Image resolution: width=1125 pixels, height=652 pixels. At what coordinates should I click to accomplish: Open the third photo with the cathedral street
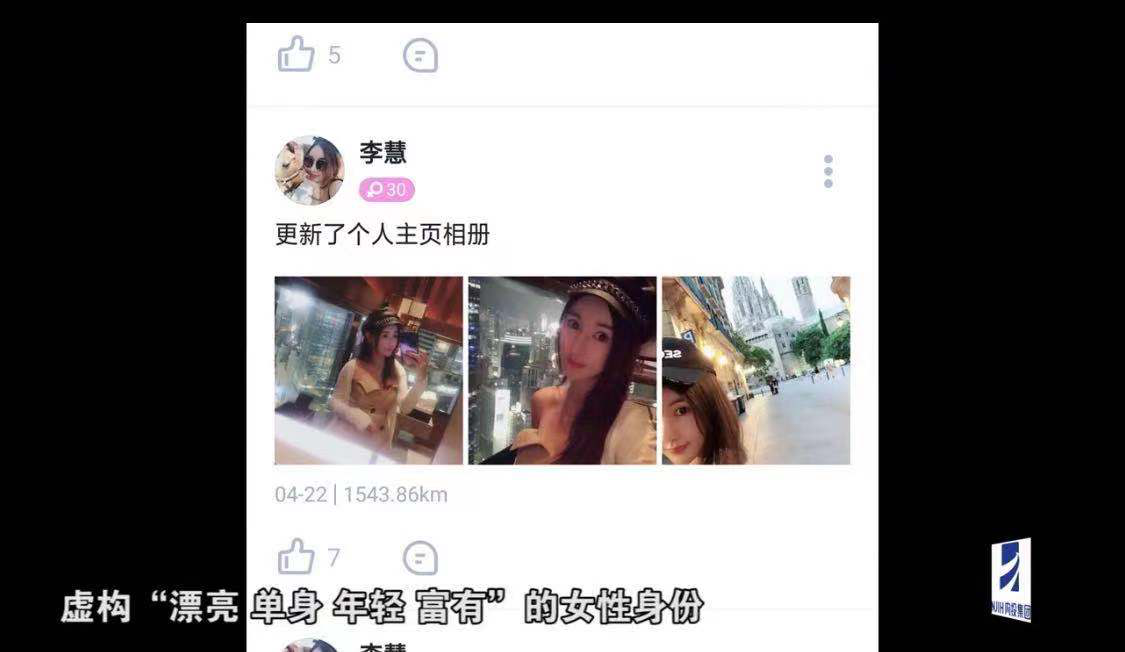tap(756, 370)
